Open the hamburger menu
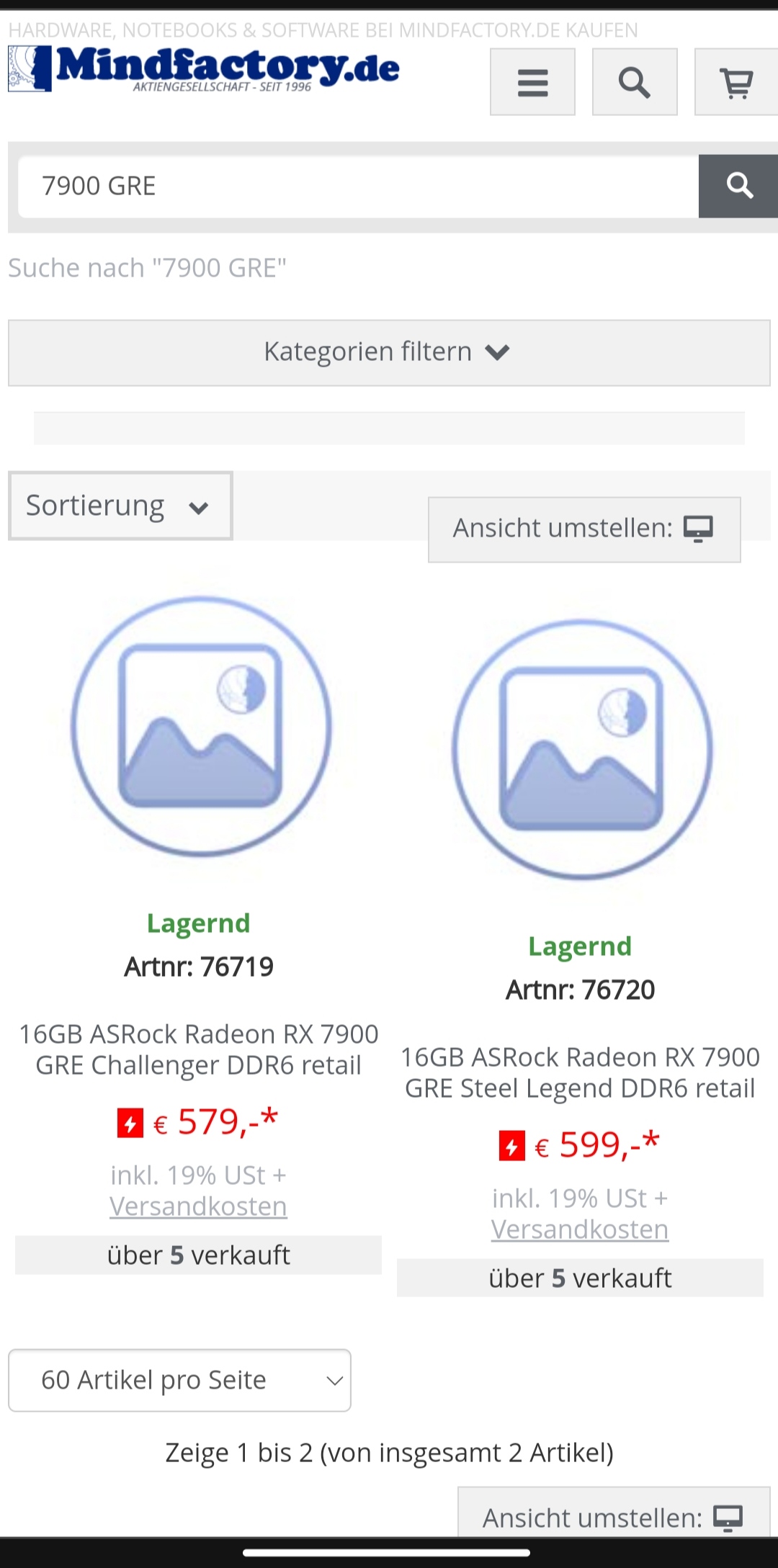 [532, 82]
